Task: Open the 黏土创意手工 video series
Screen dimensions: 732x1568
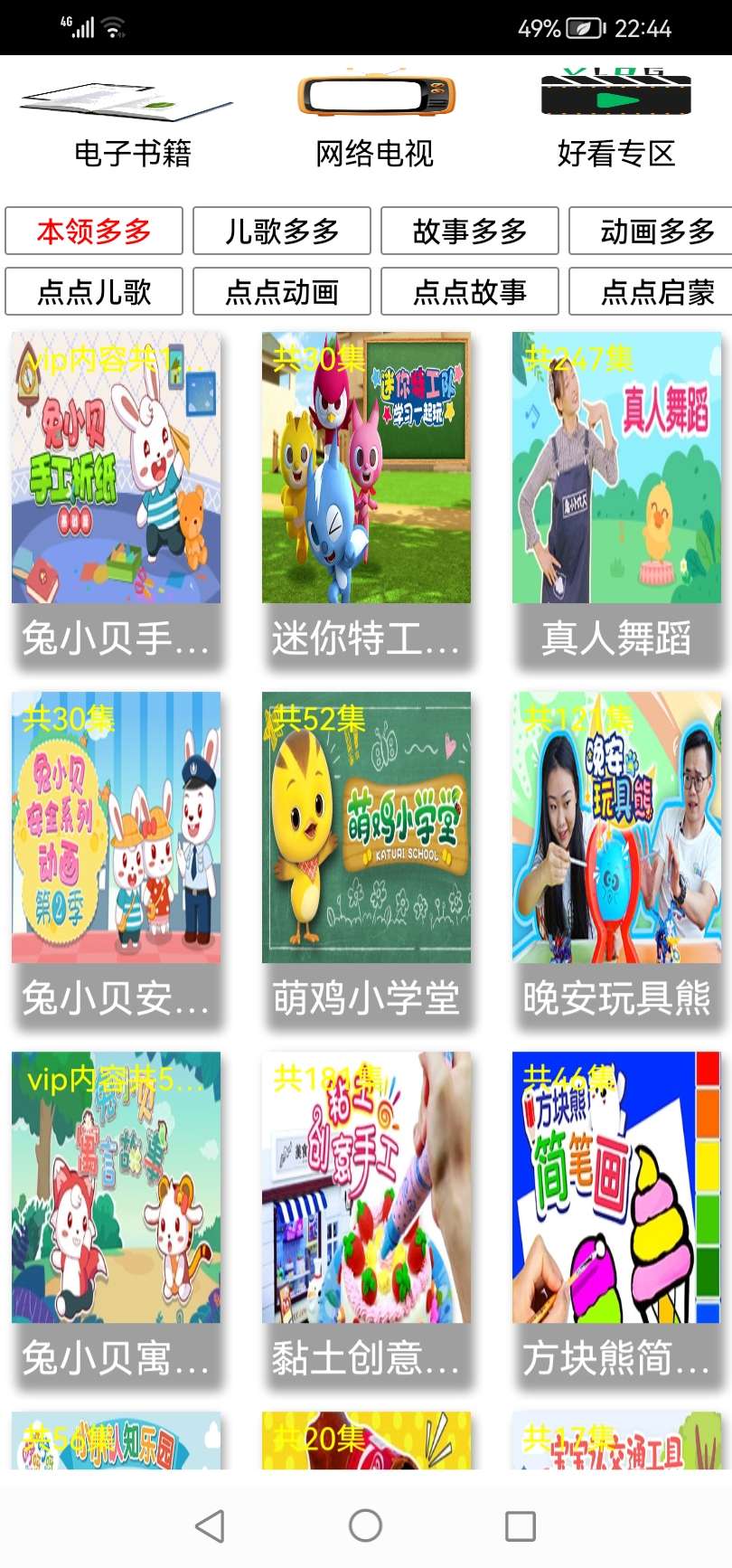Action: 366,1217
